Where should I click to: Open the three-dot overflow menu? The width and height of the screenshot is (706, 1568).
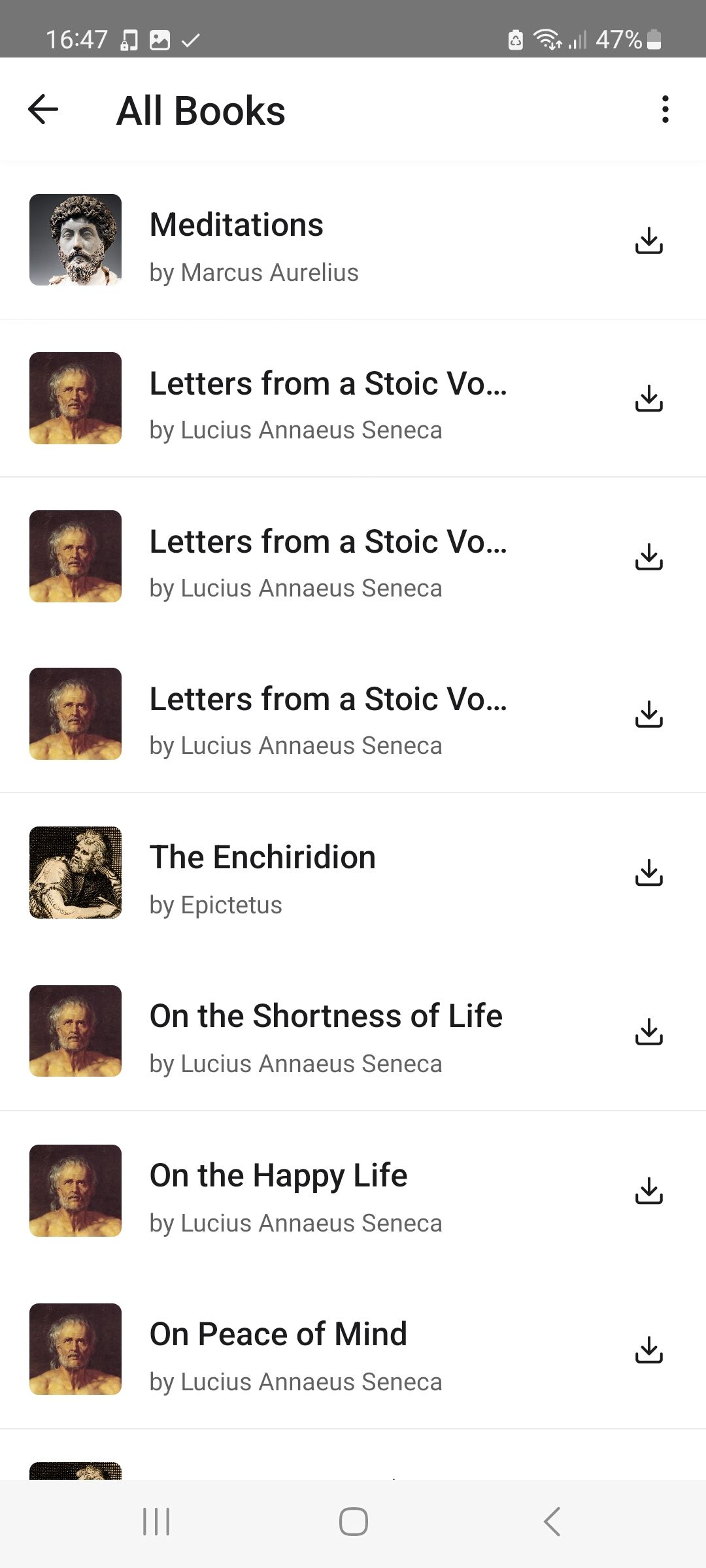tap(665, 110)
